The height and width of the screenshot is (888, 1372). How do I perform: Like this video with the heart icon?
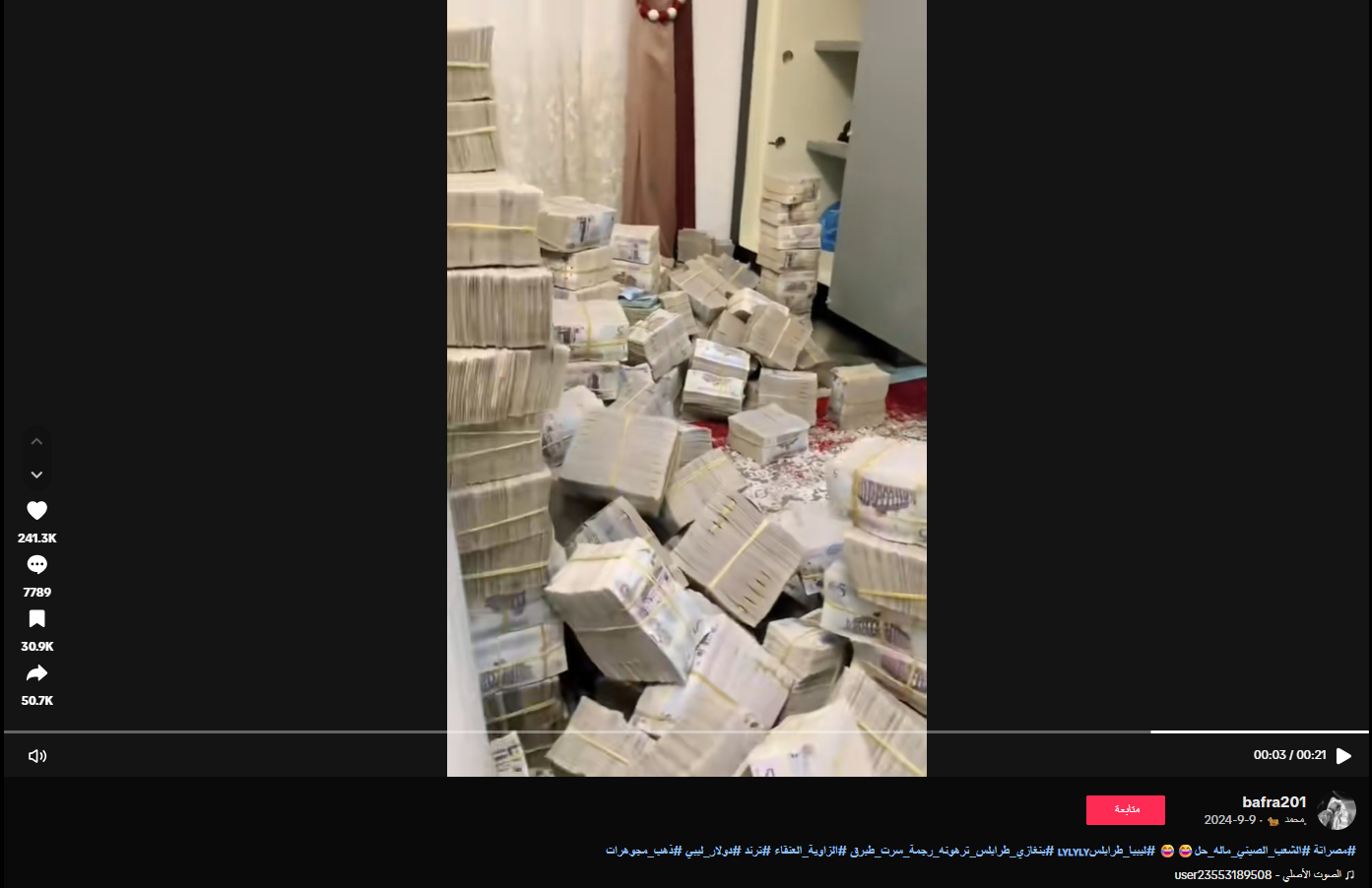click(36, 510)
